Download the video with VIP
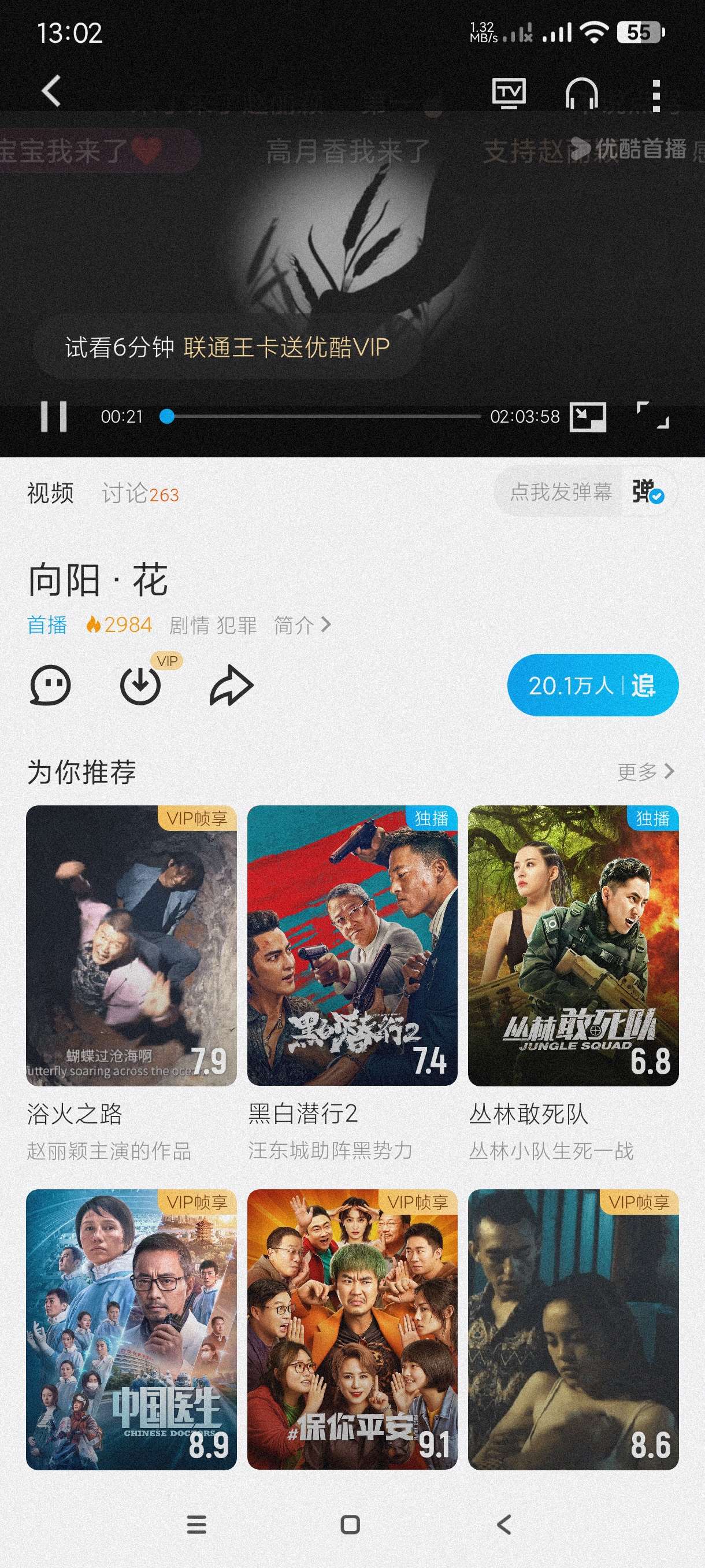Viewport: 705px width, 1568px height. (140, 685)
